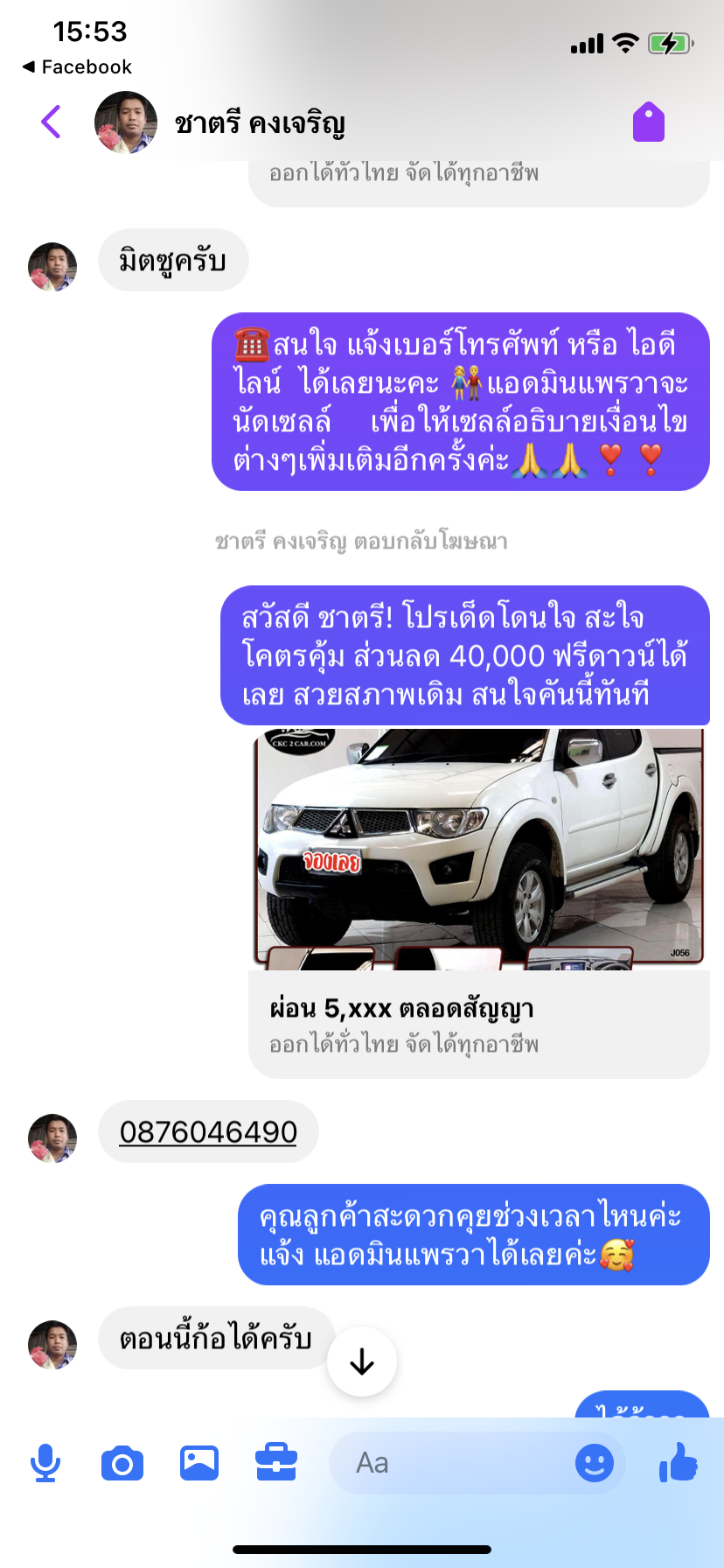
Task: Open the business tools briefcase icon
Action: [276, 1463]
